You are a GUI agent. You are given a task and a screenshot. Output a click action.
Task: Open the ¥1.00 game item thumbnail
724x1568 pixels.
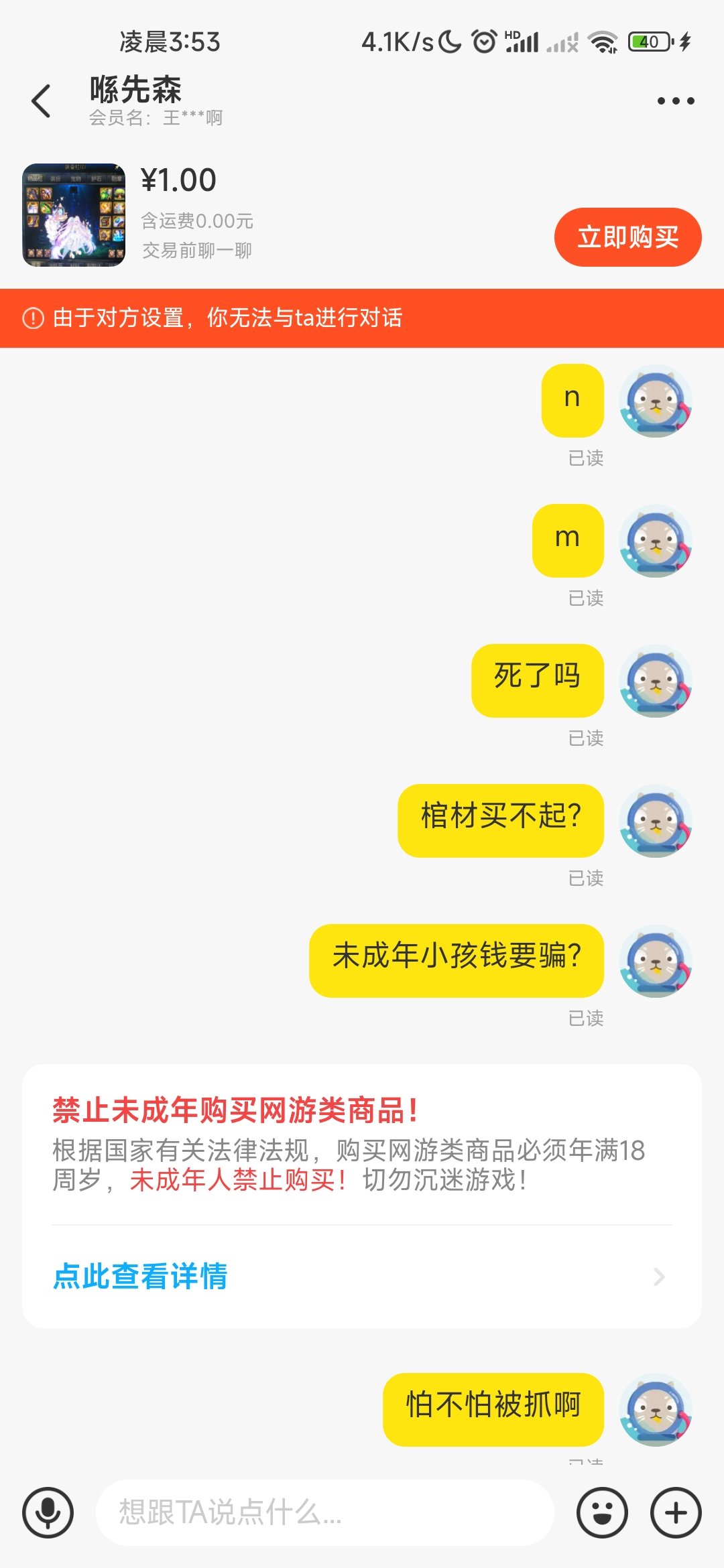(74, 215)
